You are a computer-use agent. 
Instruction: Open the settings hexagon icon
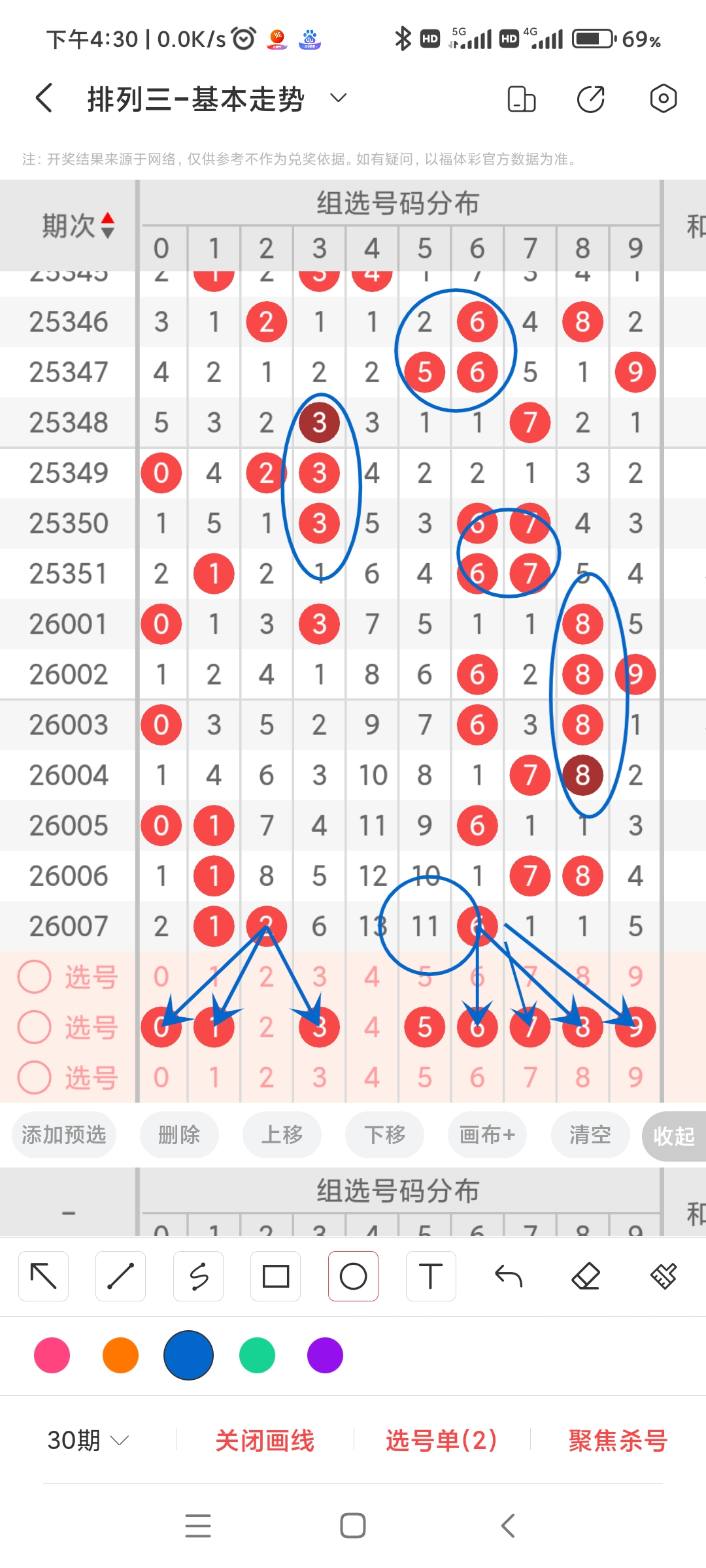663,99
